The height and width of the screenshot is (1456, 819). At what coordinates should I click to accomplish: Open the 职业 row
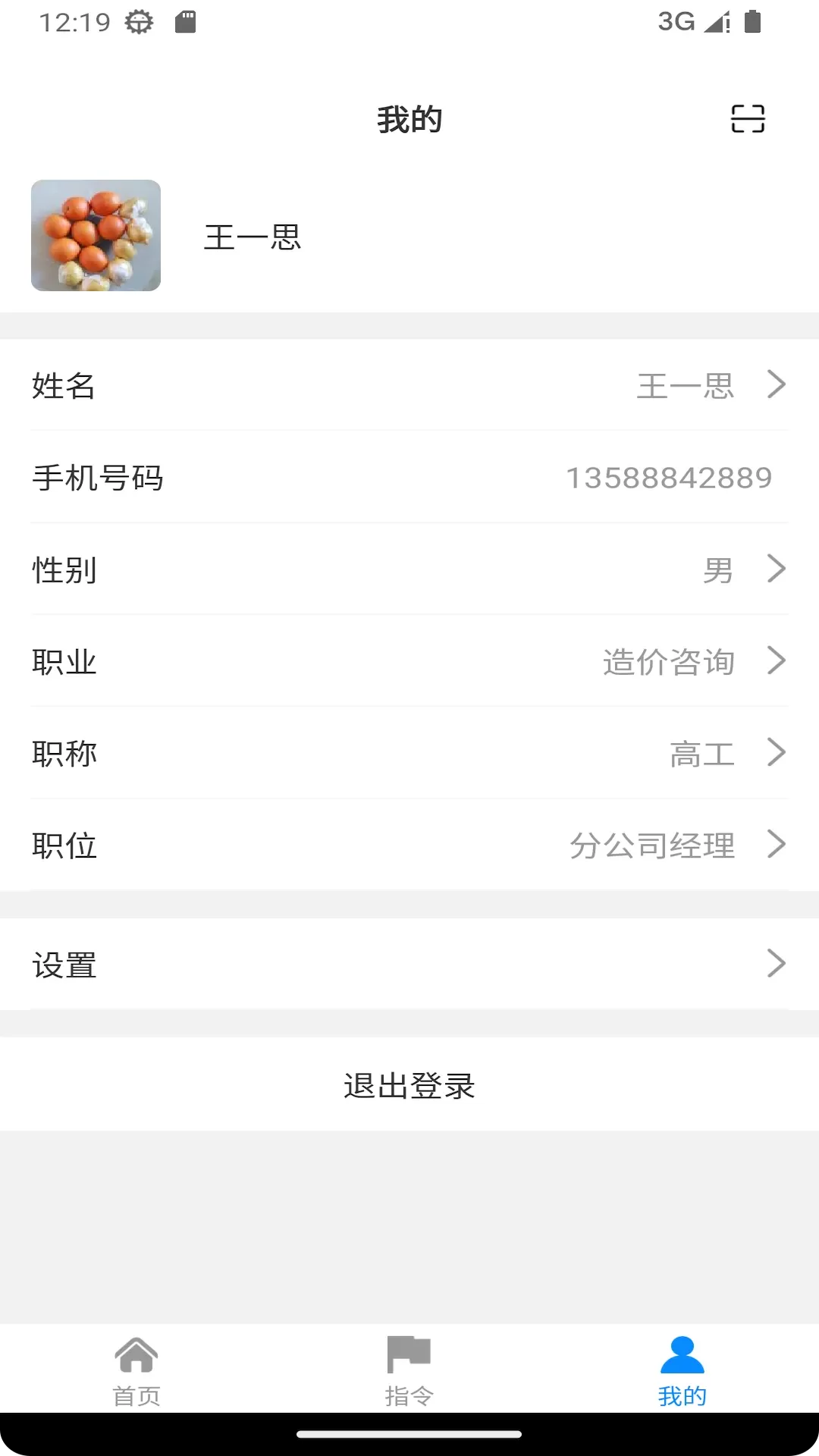(409, 661)
